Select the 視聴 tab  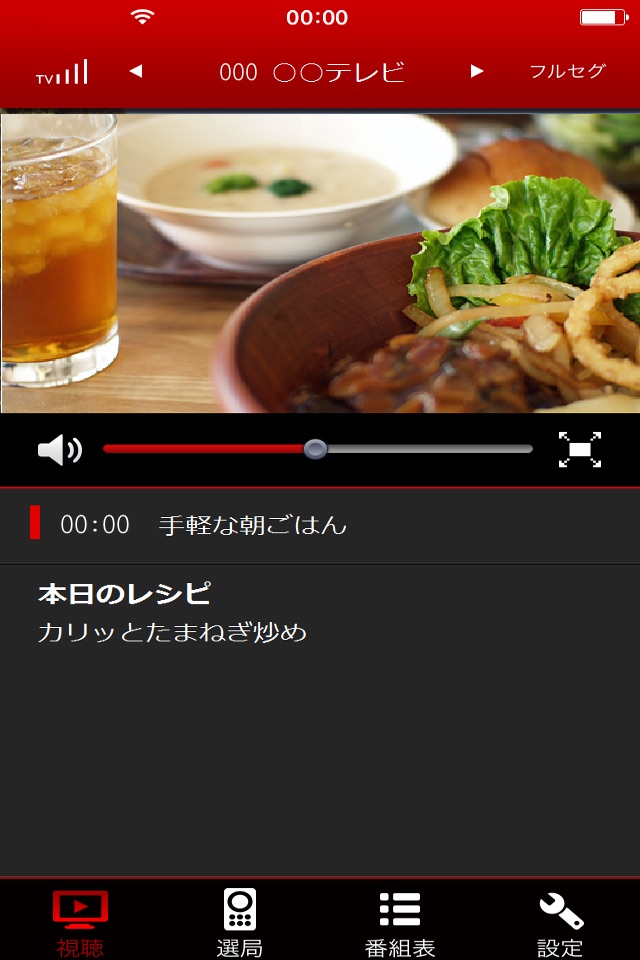80,921
